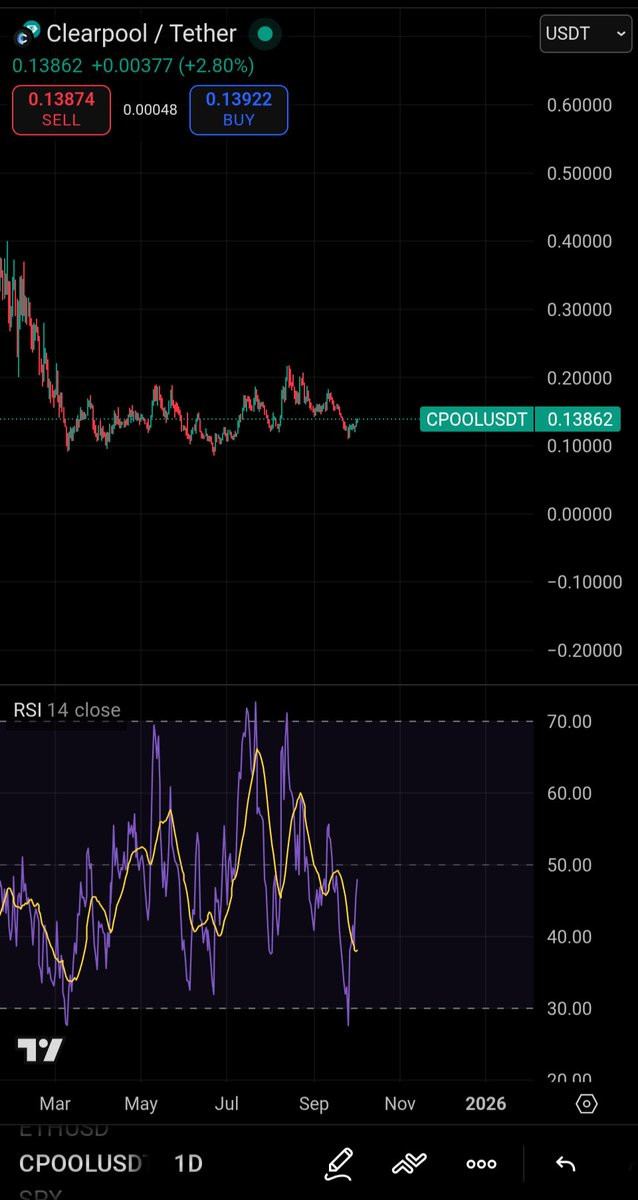Open the pencil drawing tools
The width and height of the screenshot is (638, 1200).
pyautogui.click(x=339, y=1163)
